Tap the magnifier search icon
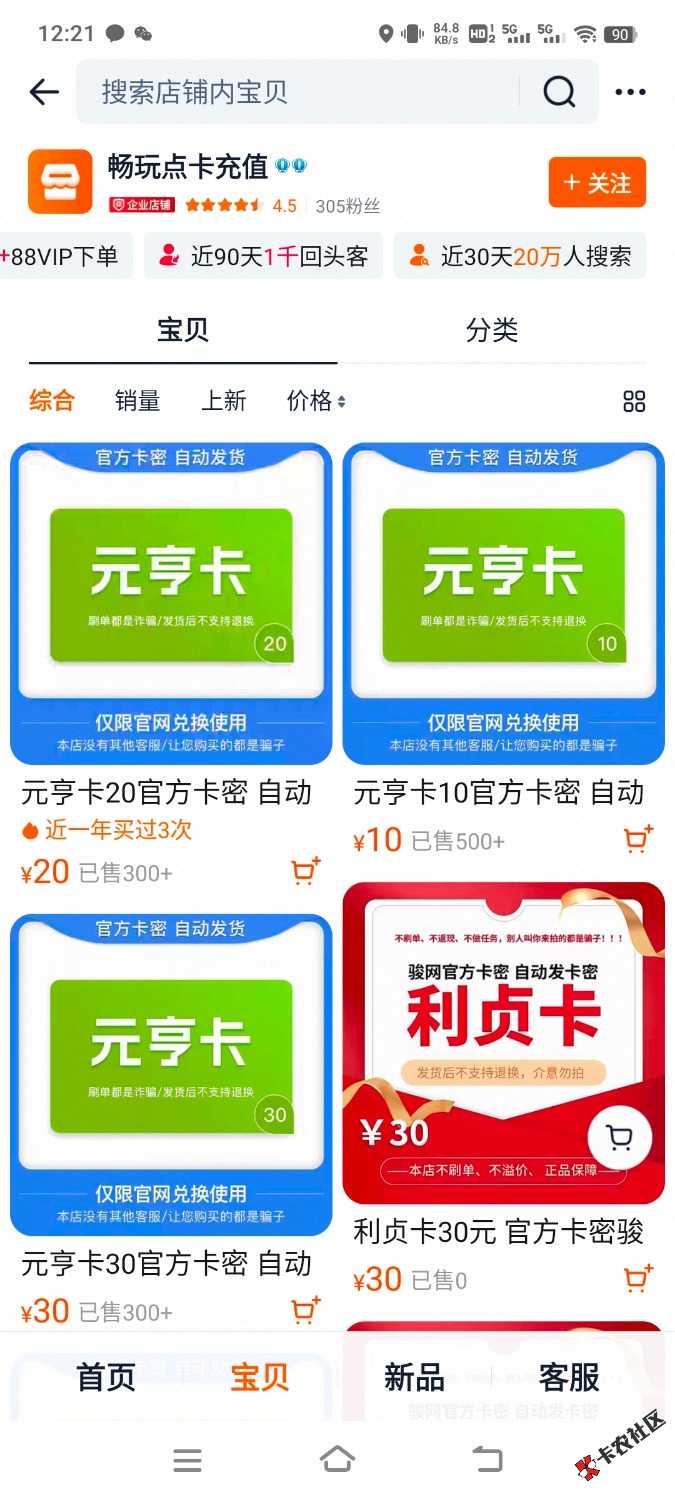This screenshot has height=1500, width=675. click(x=559, y=92)
